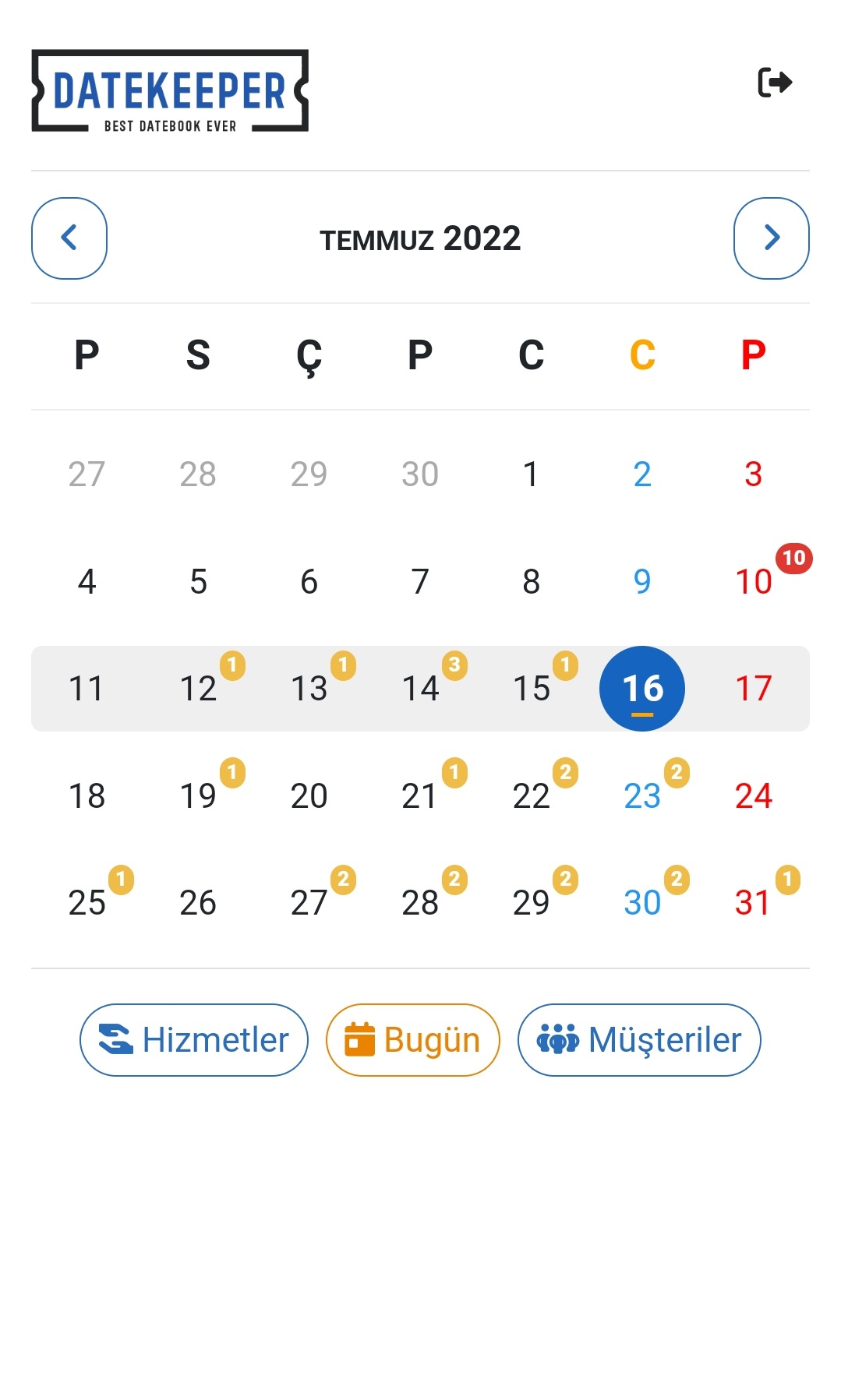Screen dimensions: 841x1400
Task: Select the 25th of July
Action: click(87, 902)
